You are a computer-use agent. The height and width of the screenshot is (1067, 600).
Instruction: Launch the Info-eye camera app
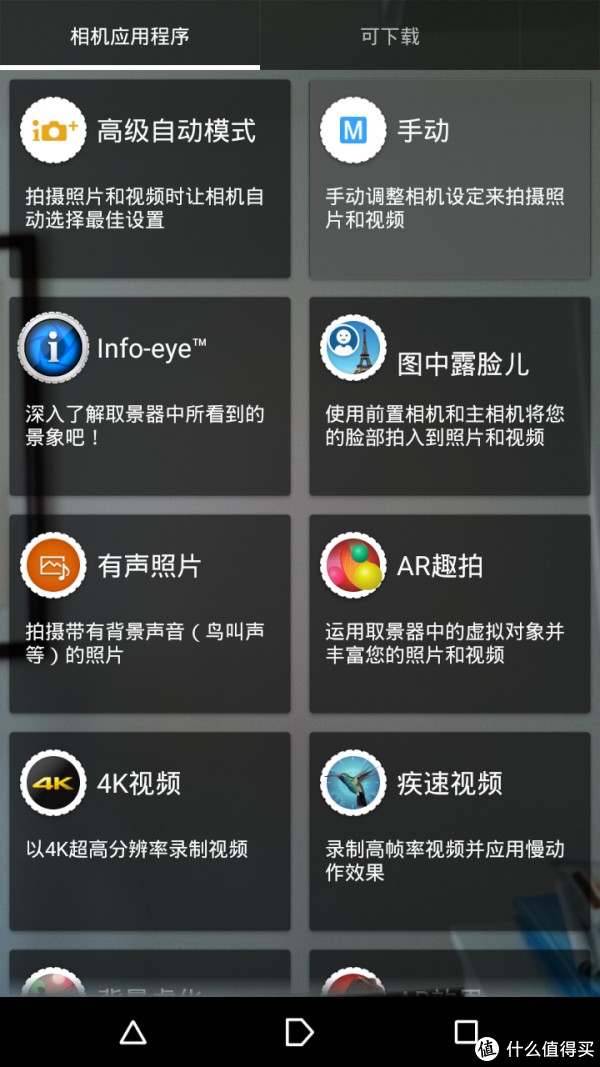[150, 395]
